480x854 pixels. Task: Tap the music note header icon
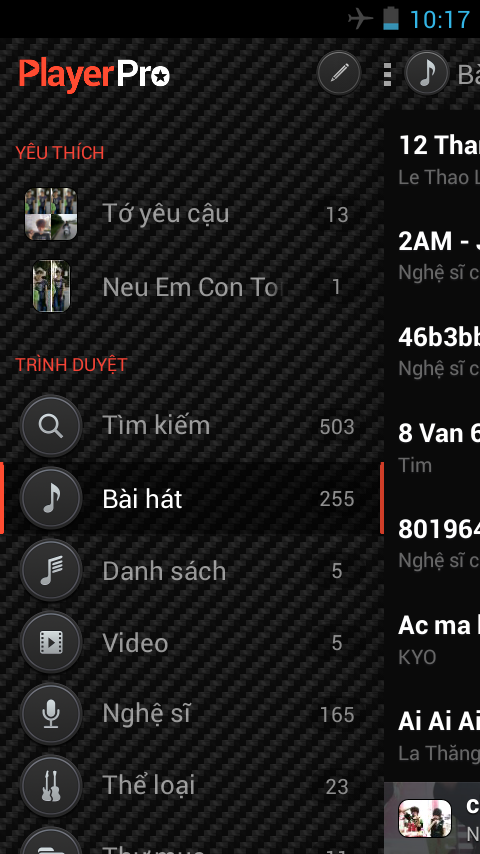[x=427, y=74]
